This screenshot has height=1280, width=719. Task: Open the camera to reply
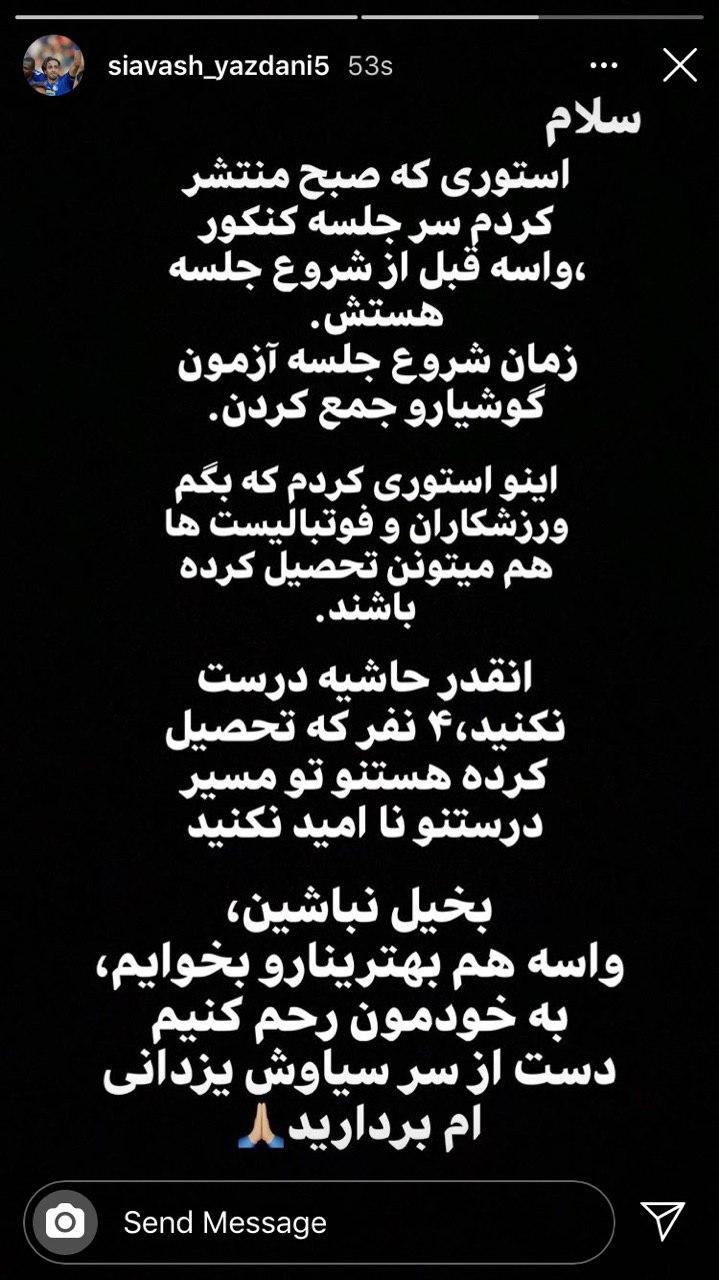(x=66, y=1222)
